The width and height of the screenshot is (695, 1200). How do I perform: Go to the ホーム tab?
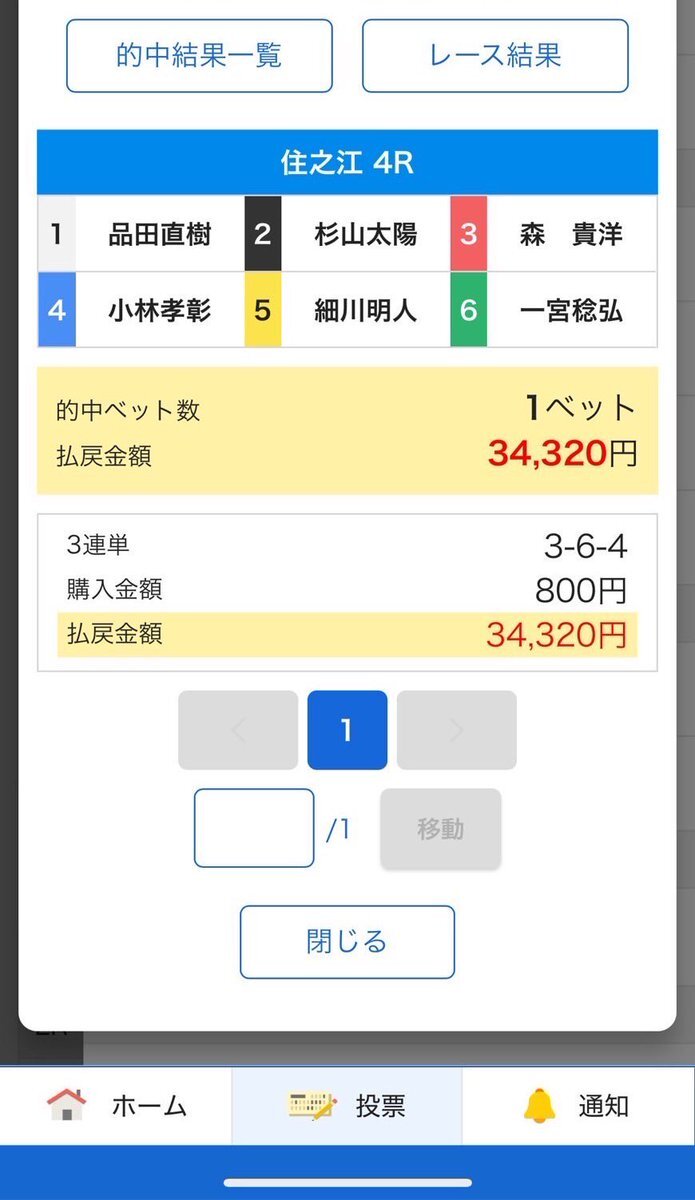[116, 1106]
